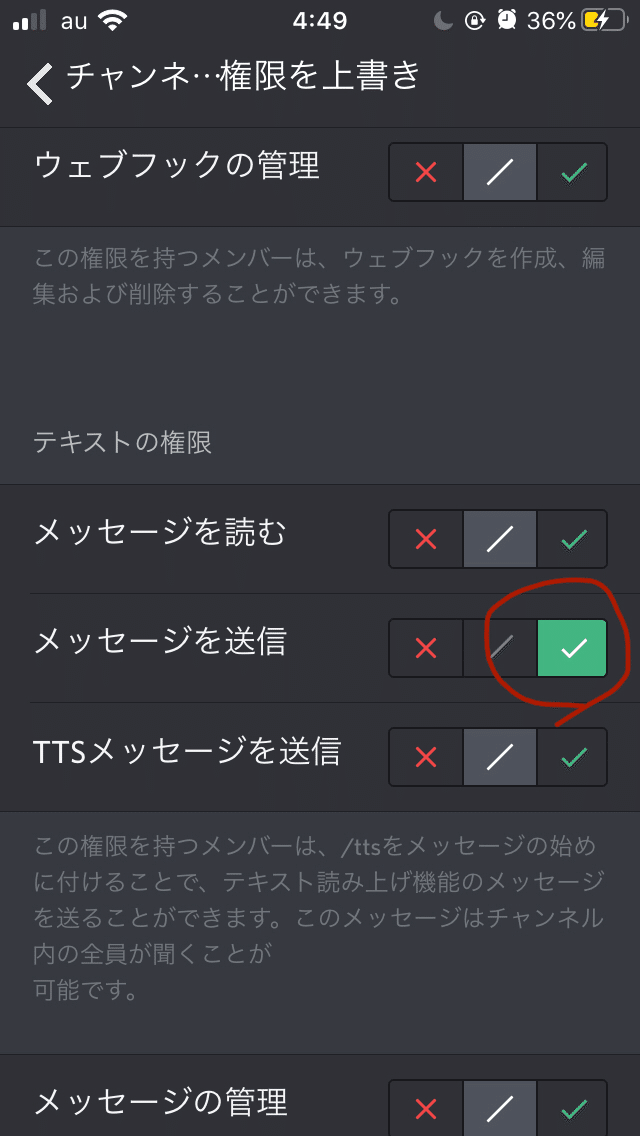Tap the green check for メッセージを送信
This screenshot has height=1136, width=640.
(x=573, y=648)
